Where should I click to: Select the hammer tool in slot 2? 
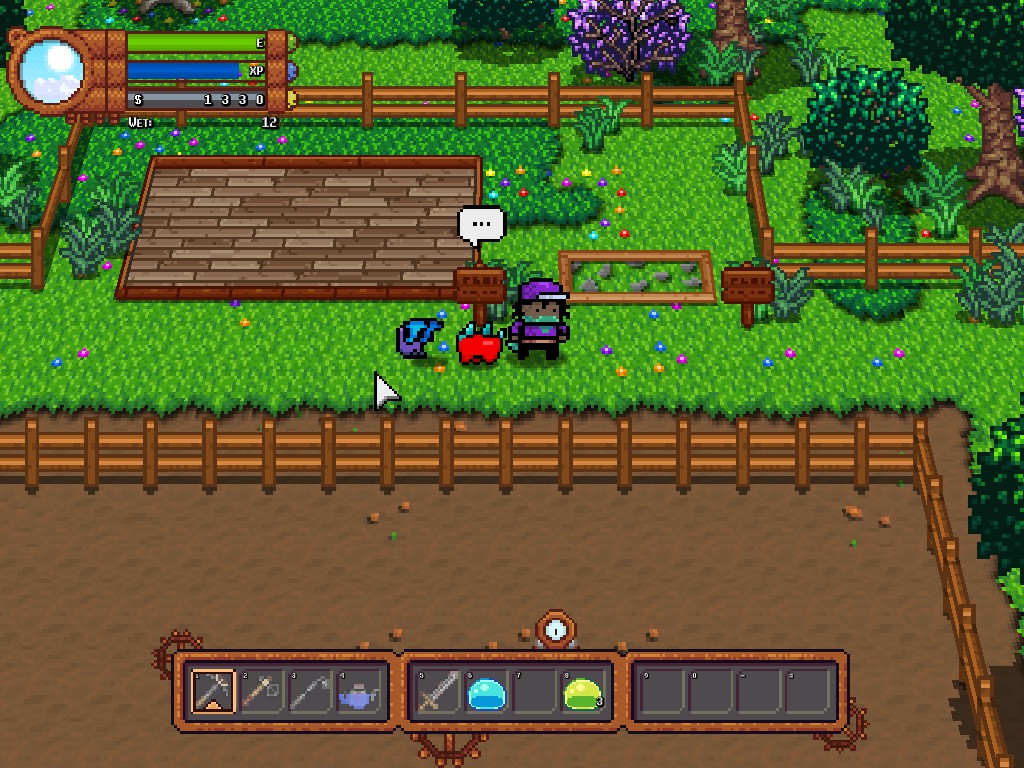click(x=261, y=692)
